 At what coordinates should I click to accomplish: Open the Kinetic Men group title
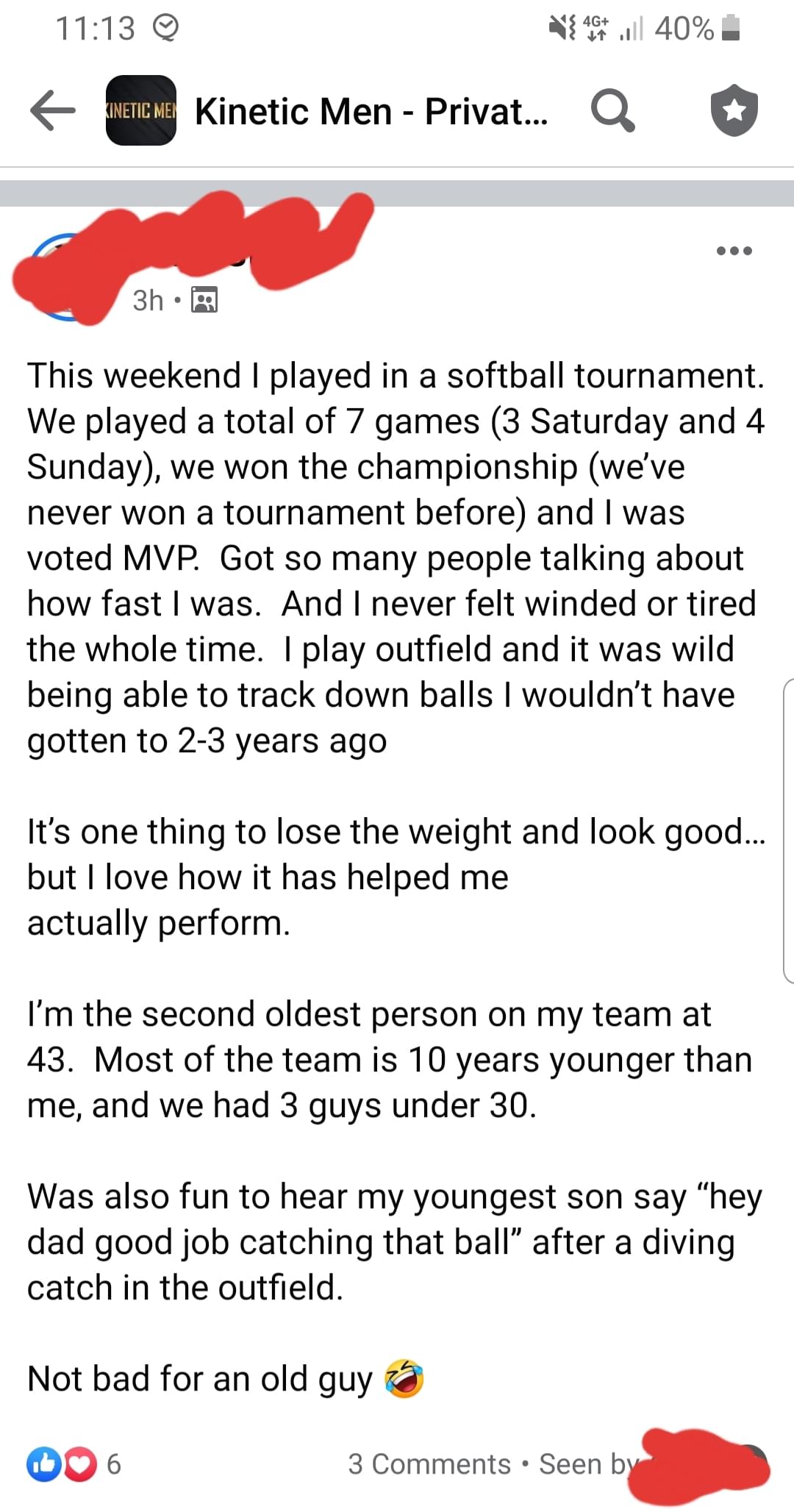[371, 112]
